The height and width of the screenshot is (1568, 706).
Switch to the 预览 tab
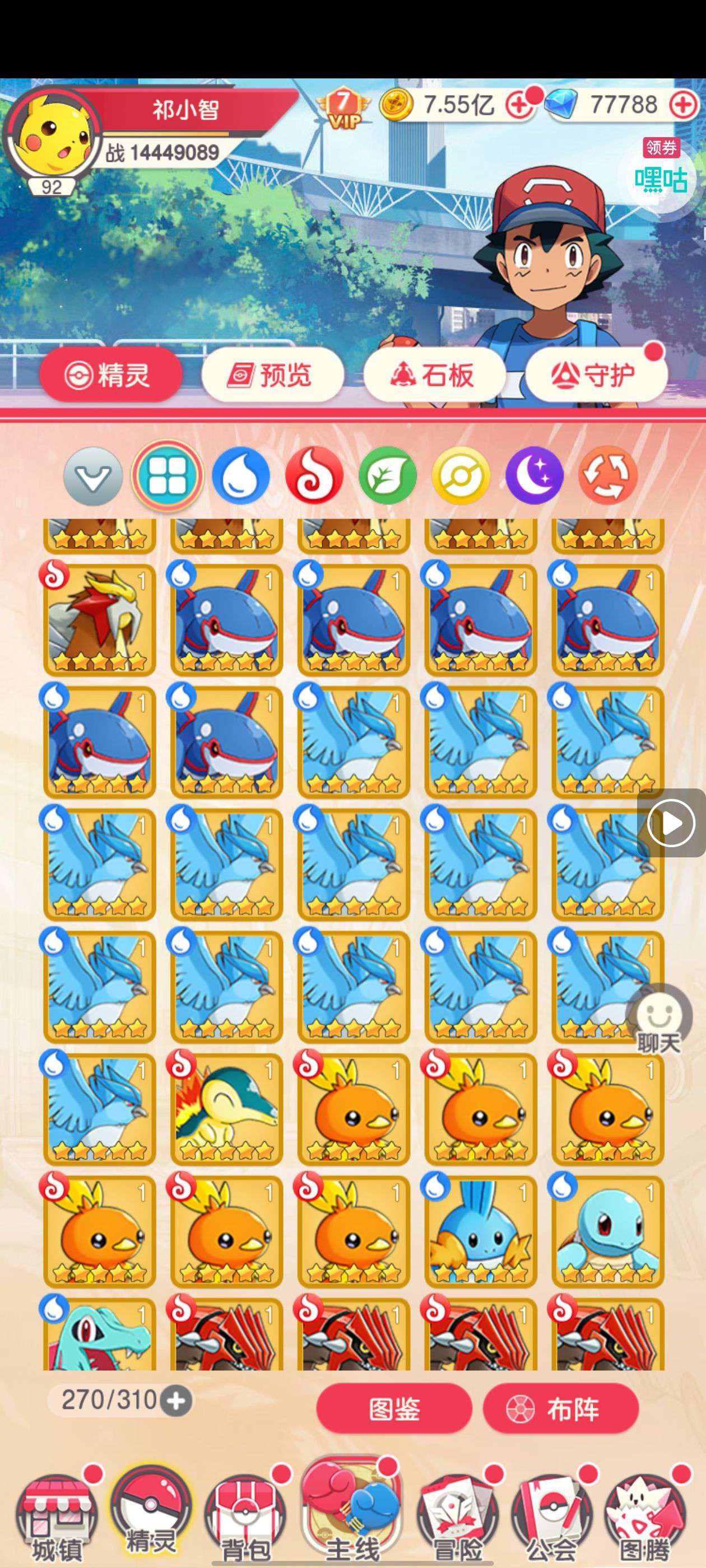pos(272,375)
